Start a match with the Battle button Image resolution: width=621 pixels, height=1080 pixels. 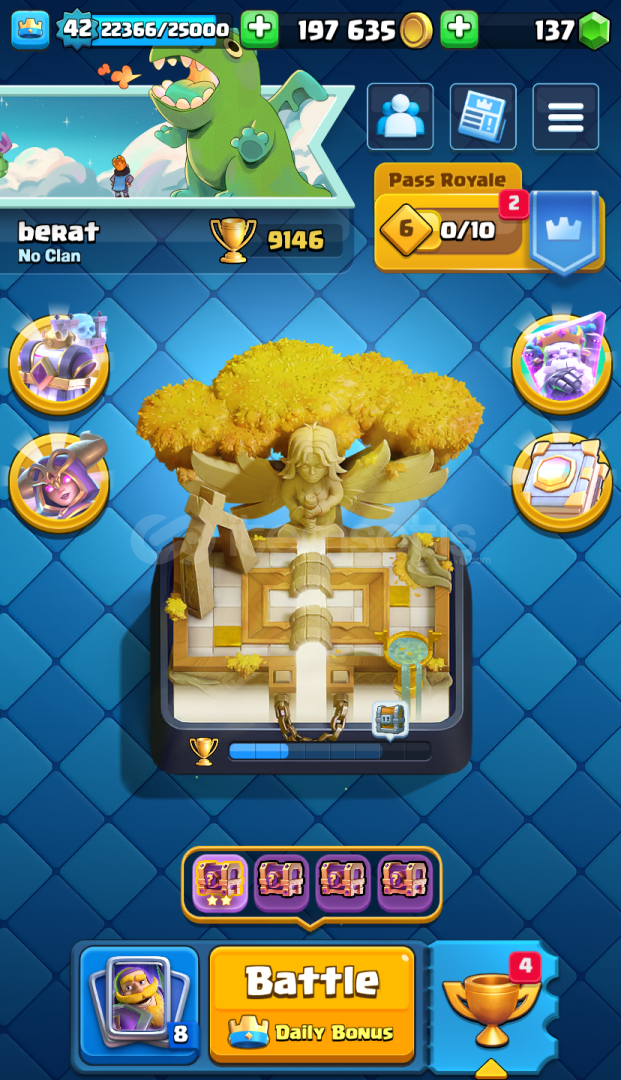point(312,1002)
